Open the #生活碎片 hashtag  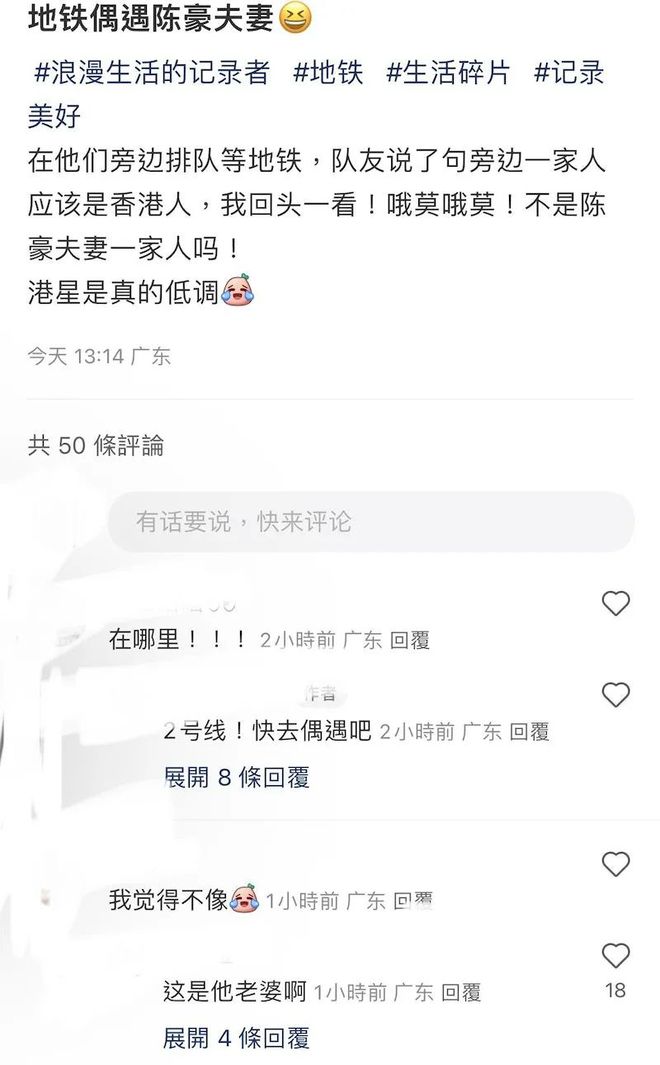tap(448, 72)
